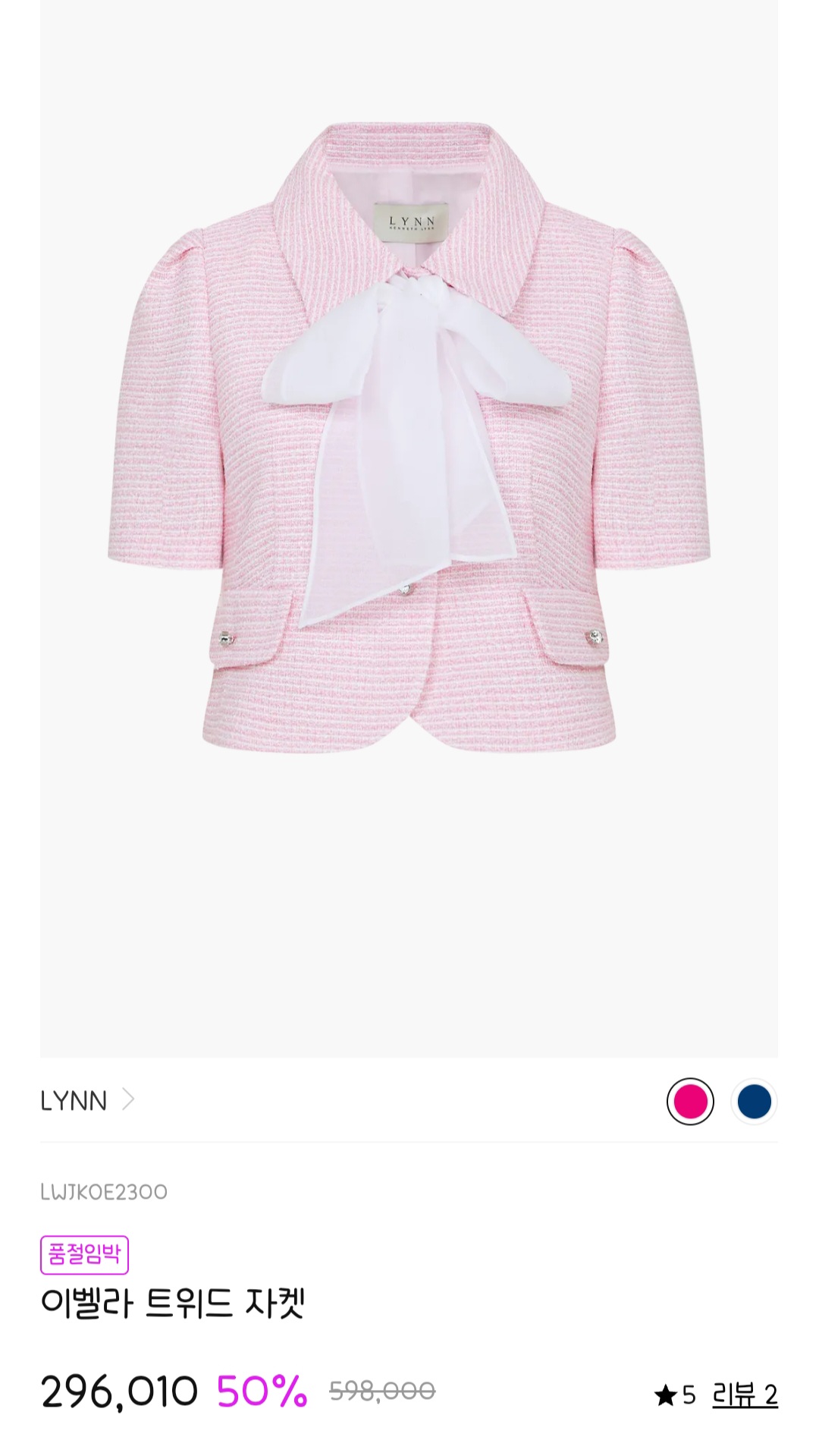Select the pink color swatch
819x1456 pixels.
690,1101
